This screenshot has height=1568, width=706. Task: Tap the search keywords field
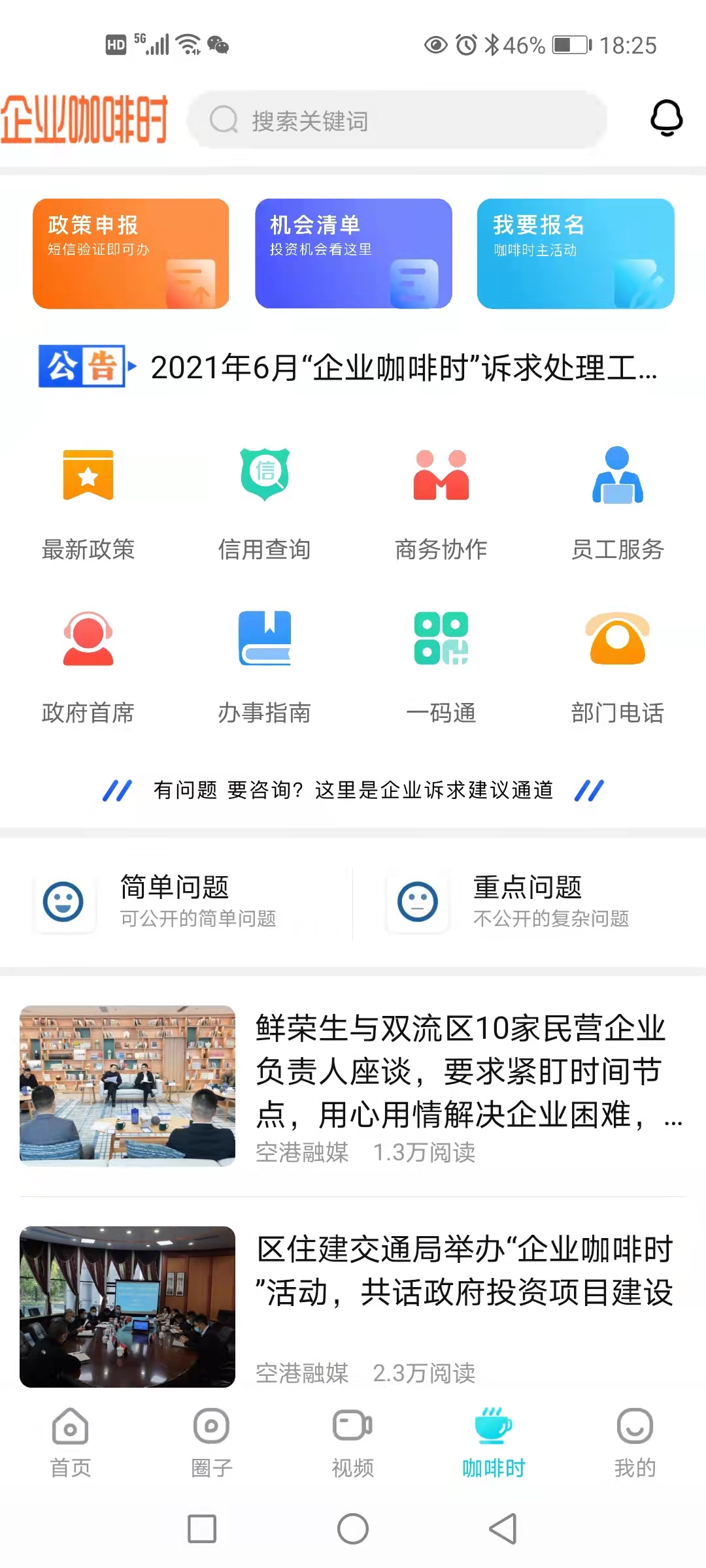tap(399, 120)
